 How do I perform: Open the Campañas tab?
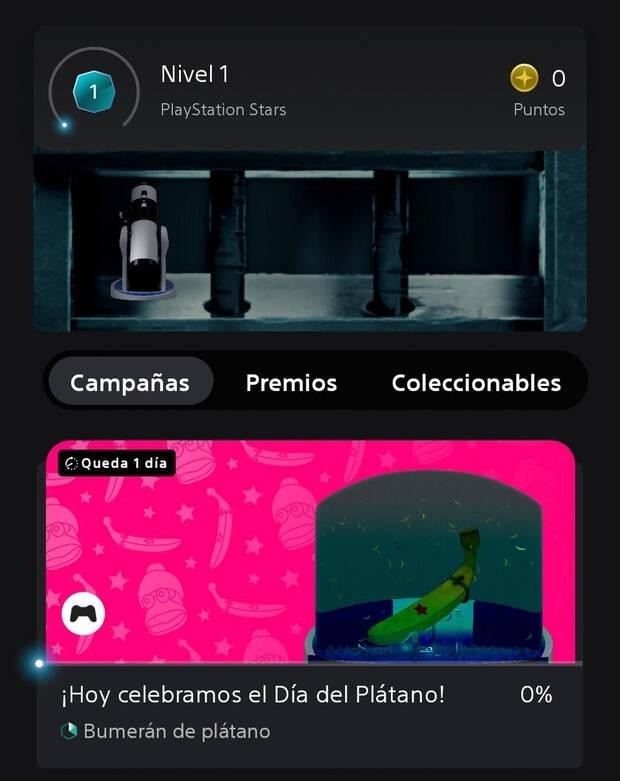(130, 382)
